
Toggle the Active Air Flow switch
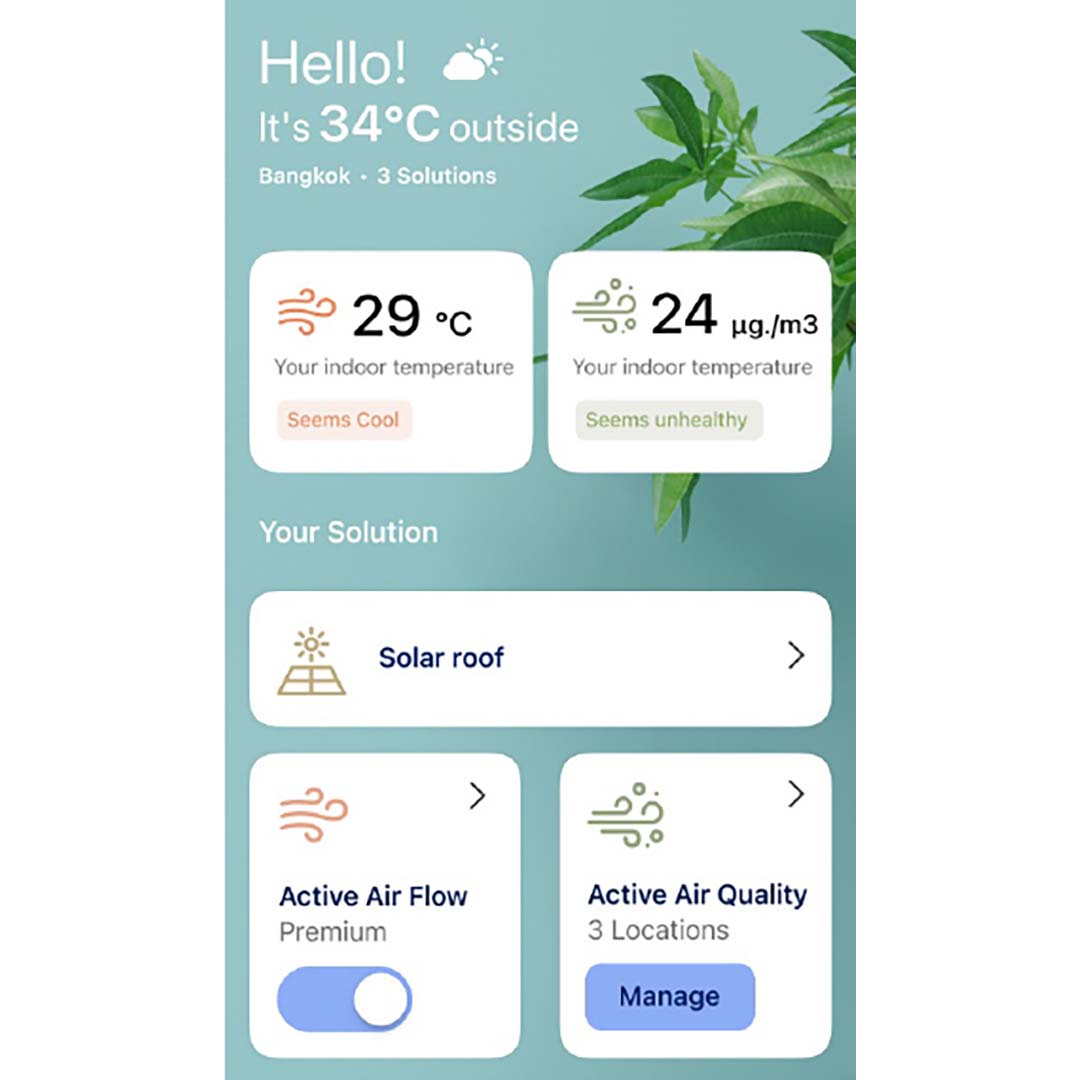pos(344,998)
